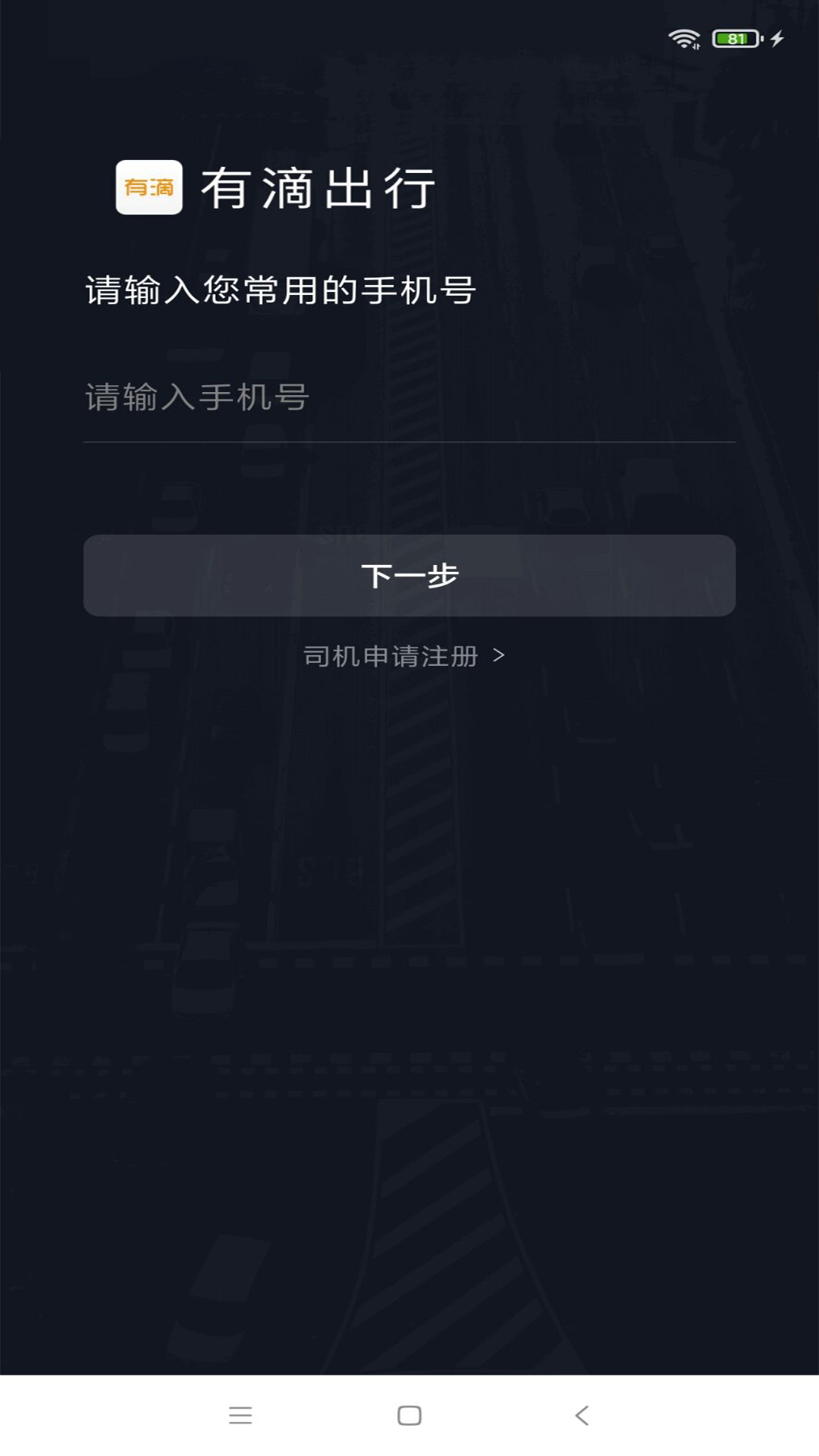Expand driver registration via the right chevron
This screenshot has width=819, height=1456.
point(500,657)
